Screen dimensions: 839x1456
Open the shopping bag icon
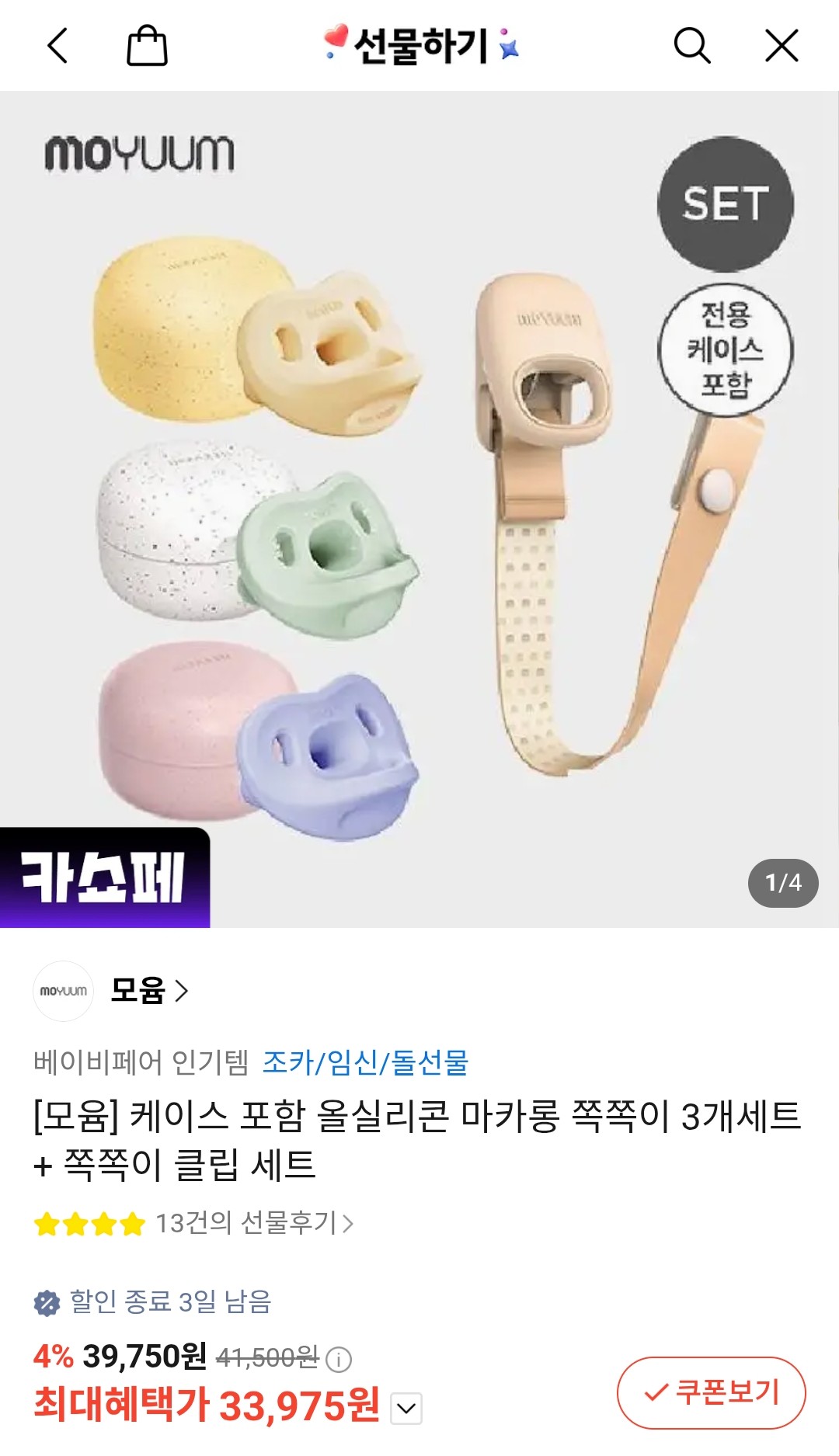click(144, 46)
